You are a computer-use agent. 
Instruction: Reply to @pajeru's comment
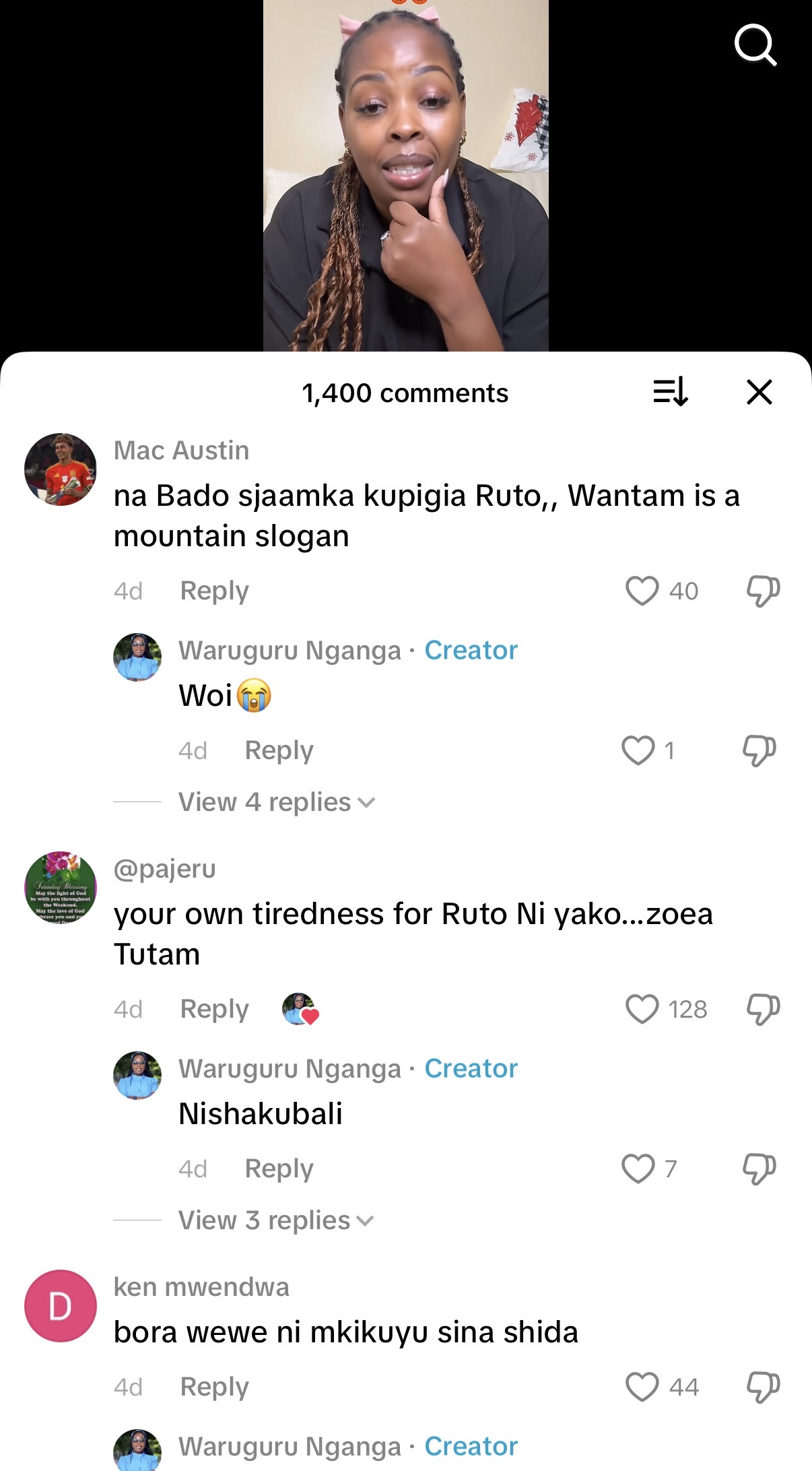click(214, 1009)
